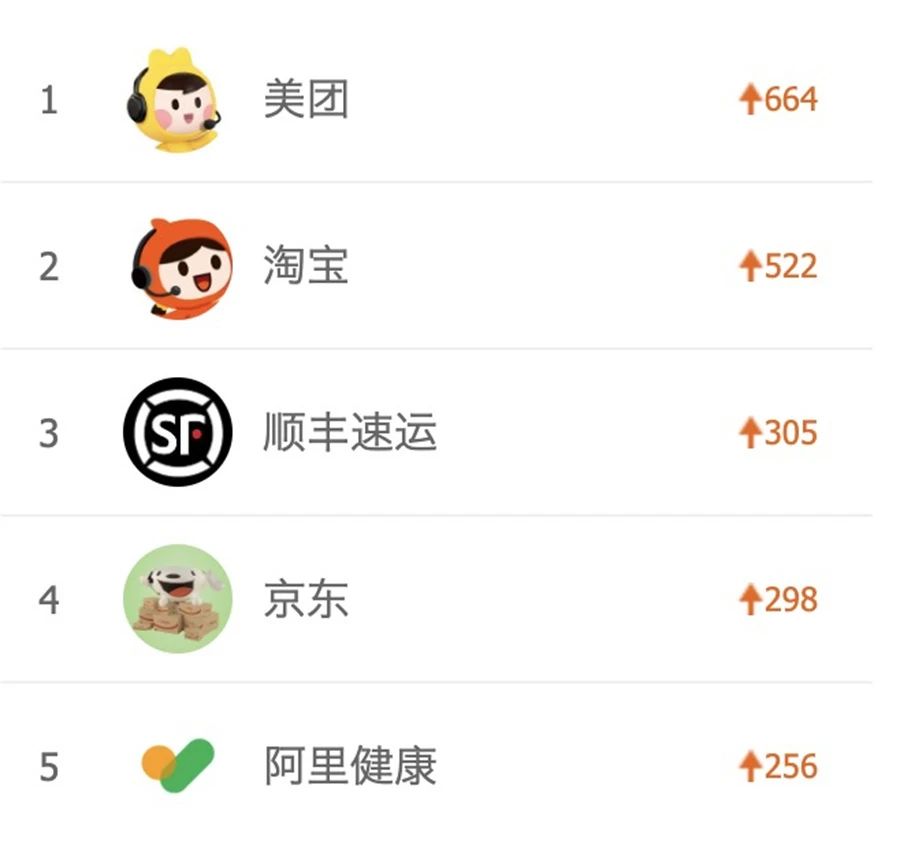Open the 淘宝 row
The image size is (900, 845).
coord(306,267)
